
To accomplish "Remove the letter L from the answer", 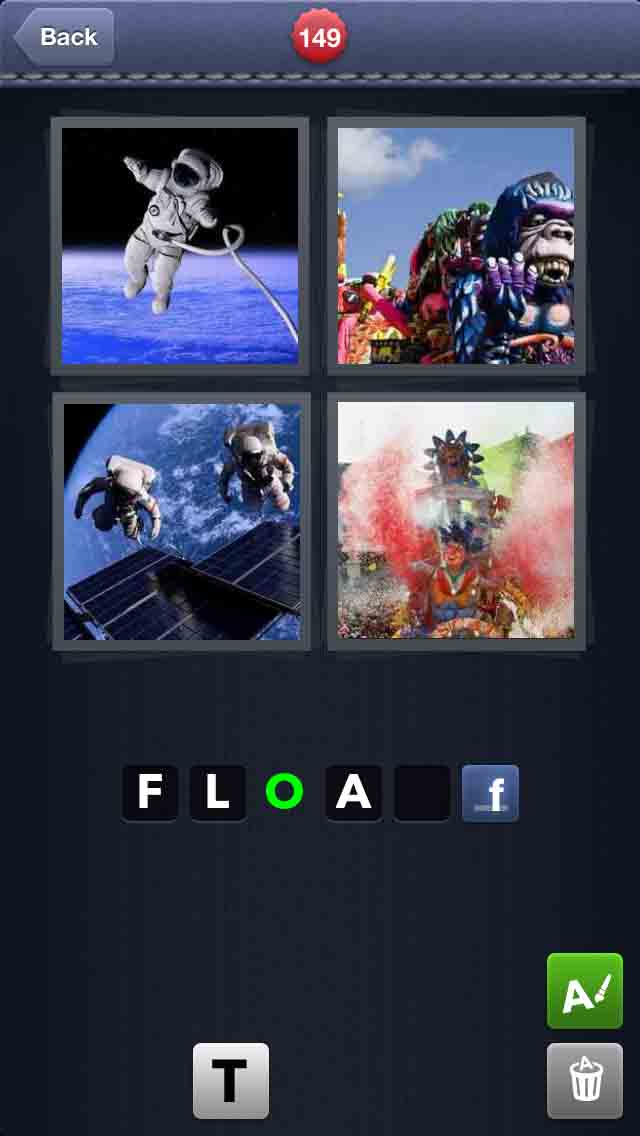I will coord(218,793).
